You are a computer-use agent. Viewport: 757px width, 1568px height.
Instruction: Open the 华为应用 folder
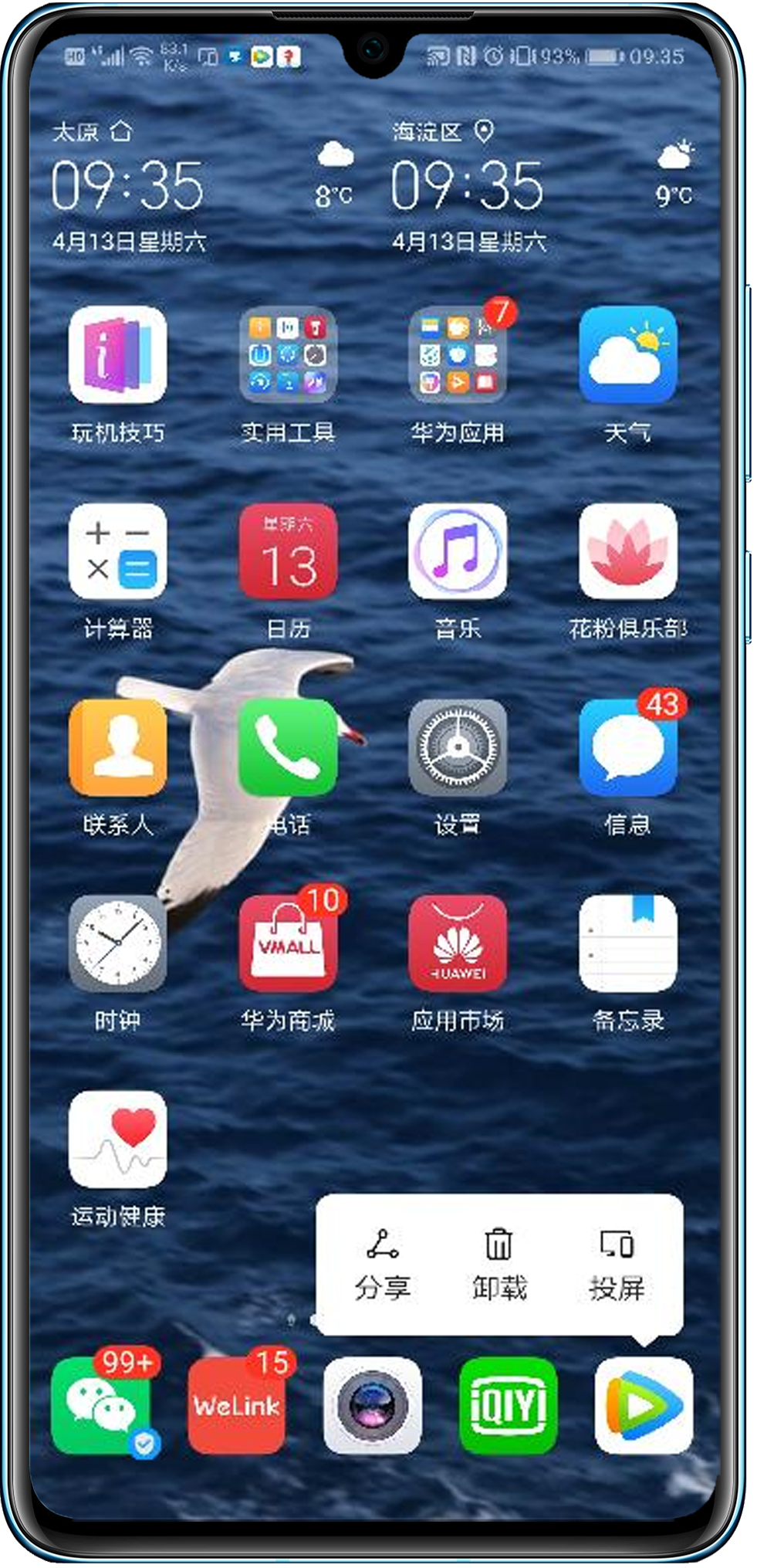point(458,355)
